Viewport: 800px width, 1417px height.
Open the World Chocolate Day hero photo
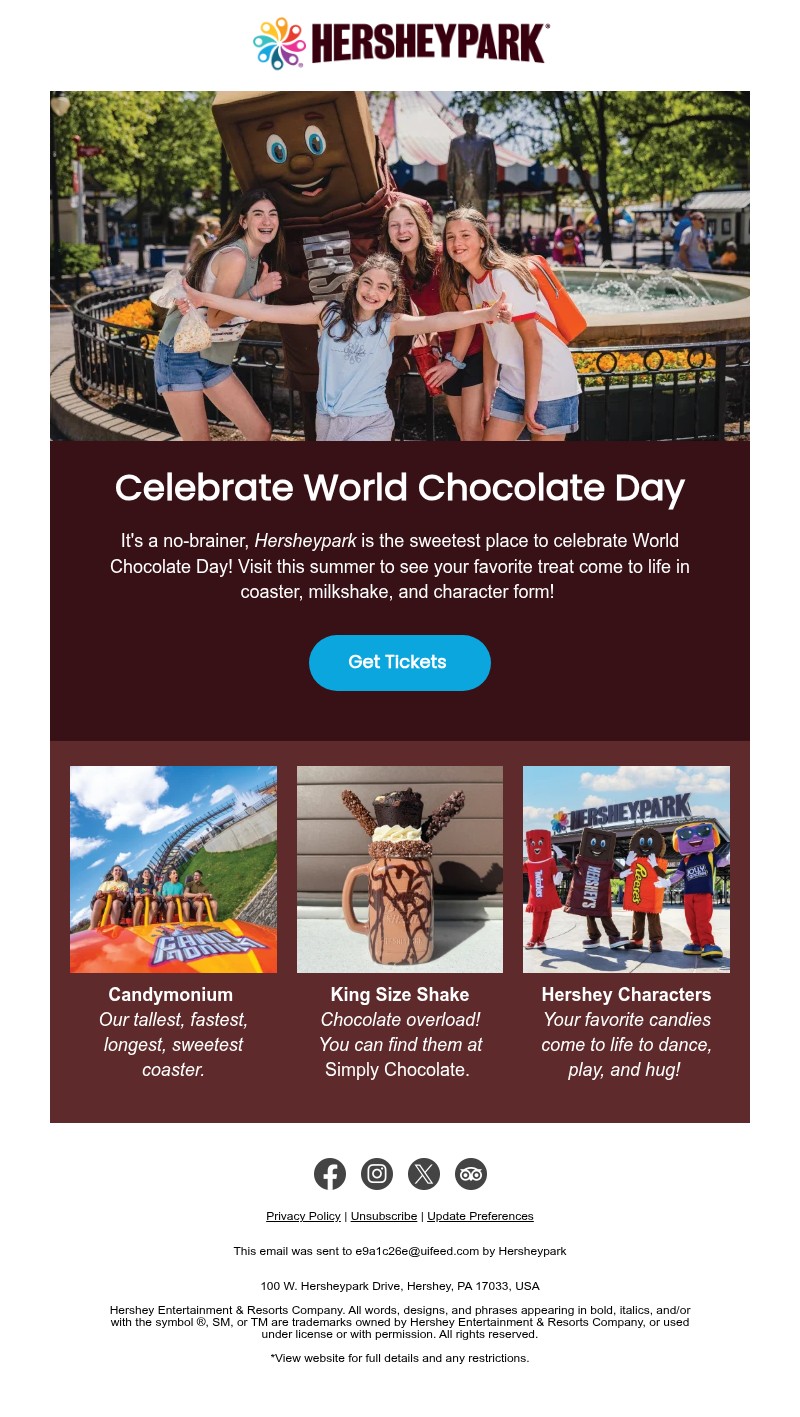coord(400,266)
